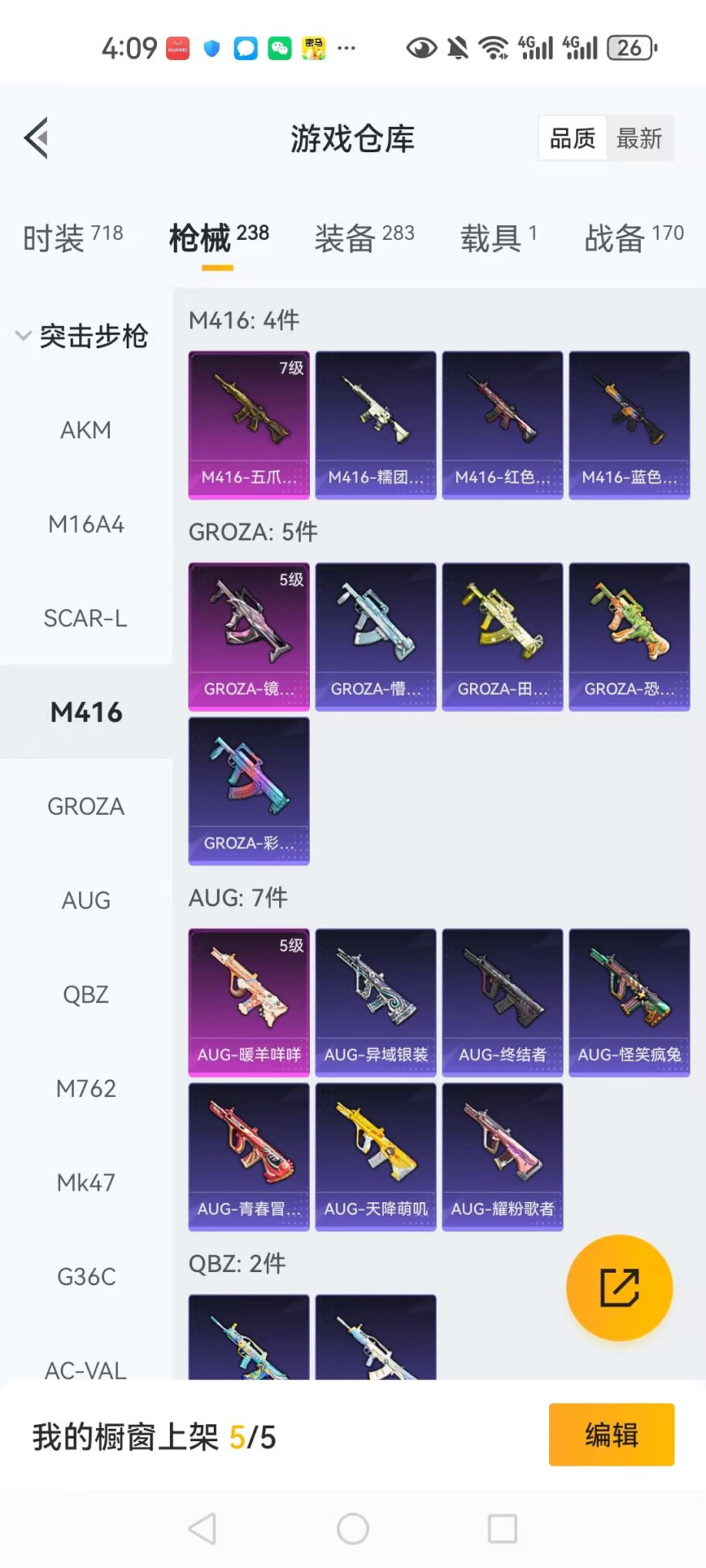Viewport: 706px width, 1568px height.
Task: Tap the system home button
Action: click(x=353, y=1529)
